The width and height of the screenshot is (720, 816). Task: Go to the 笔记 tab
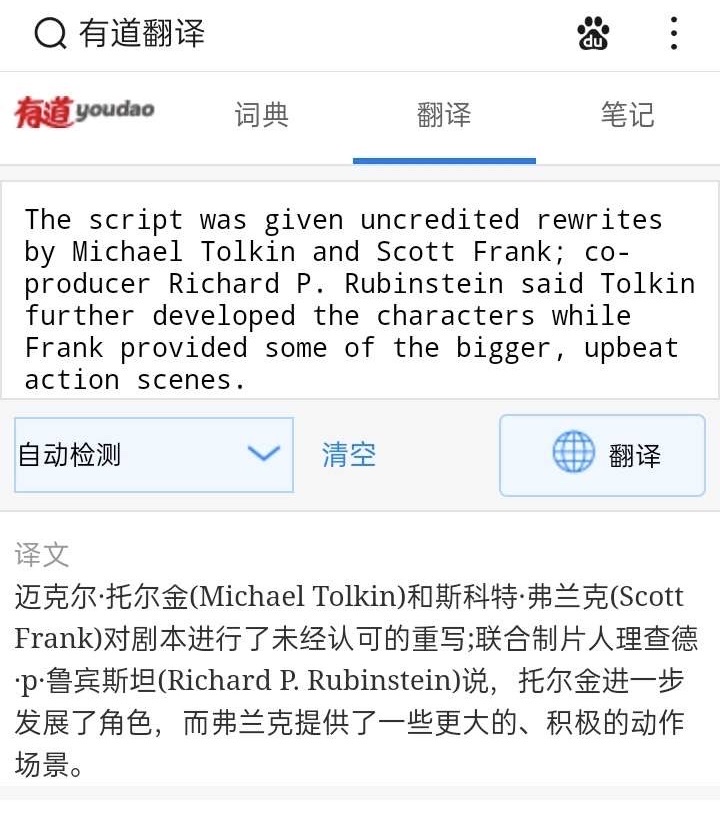627,115
